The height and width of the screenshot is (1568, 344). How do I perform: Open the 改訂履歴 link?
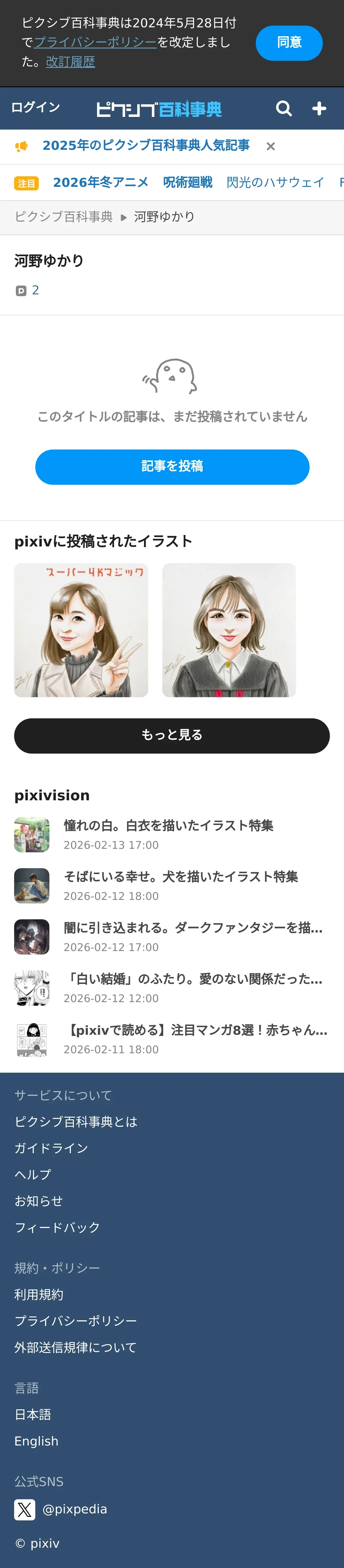(70, 62)
